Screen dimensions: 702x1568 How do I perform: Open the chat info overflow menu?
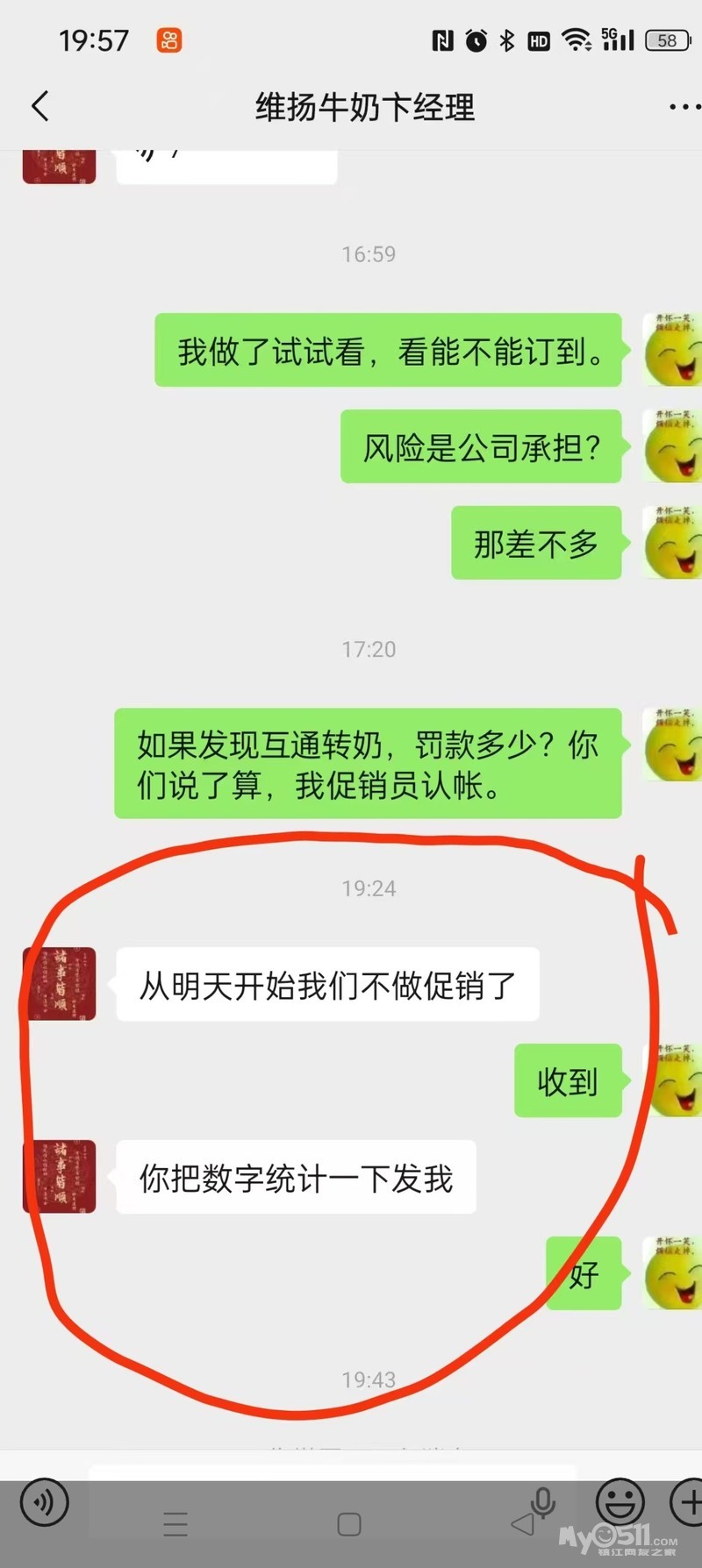pyautogui.click(x=684, y=107)
